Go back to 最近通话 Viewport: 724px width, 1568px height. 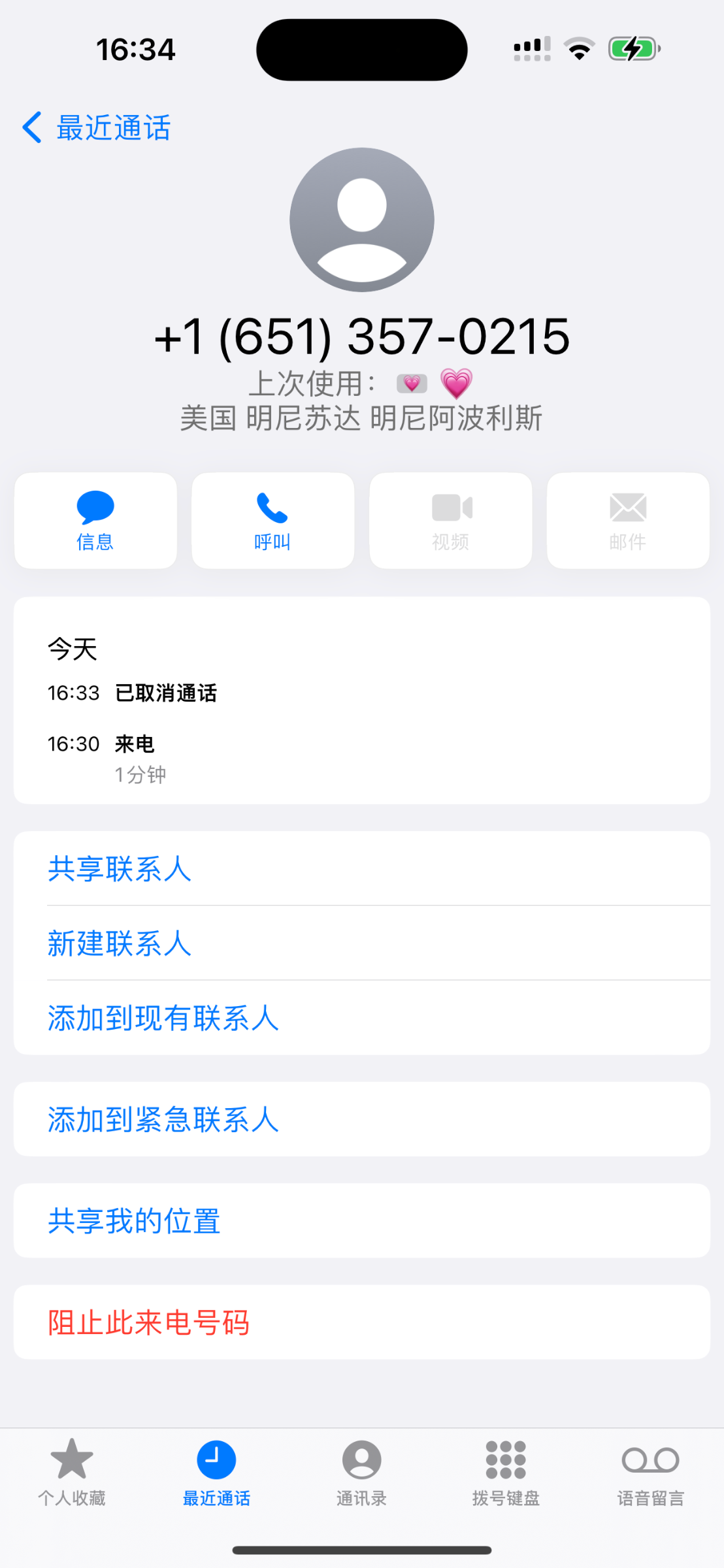[98, 127]
